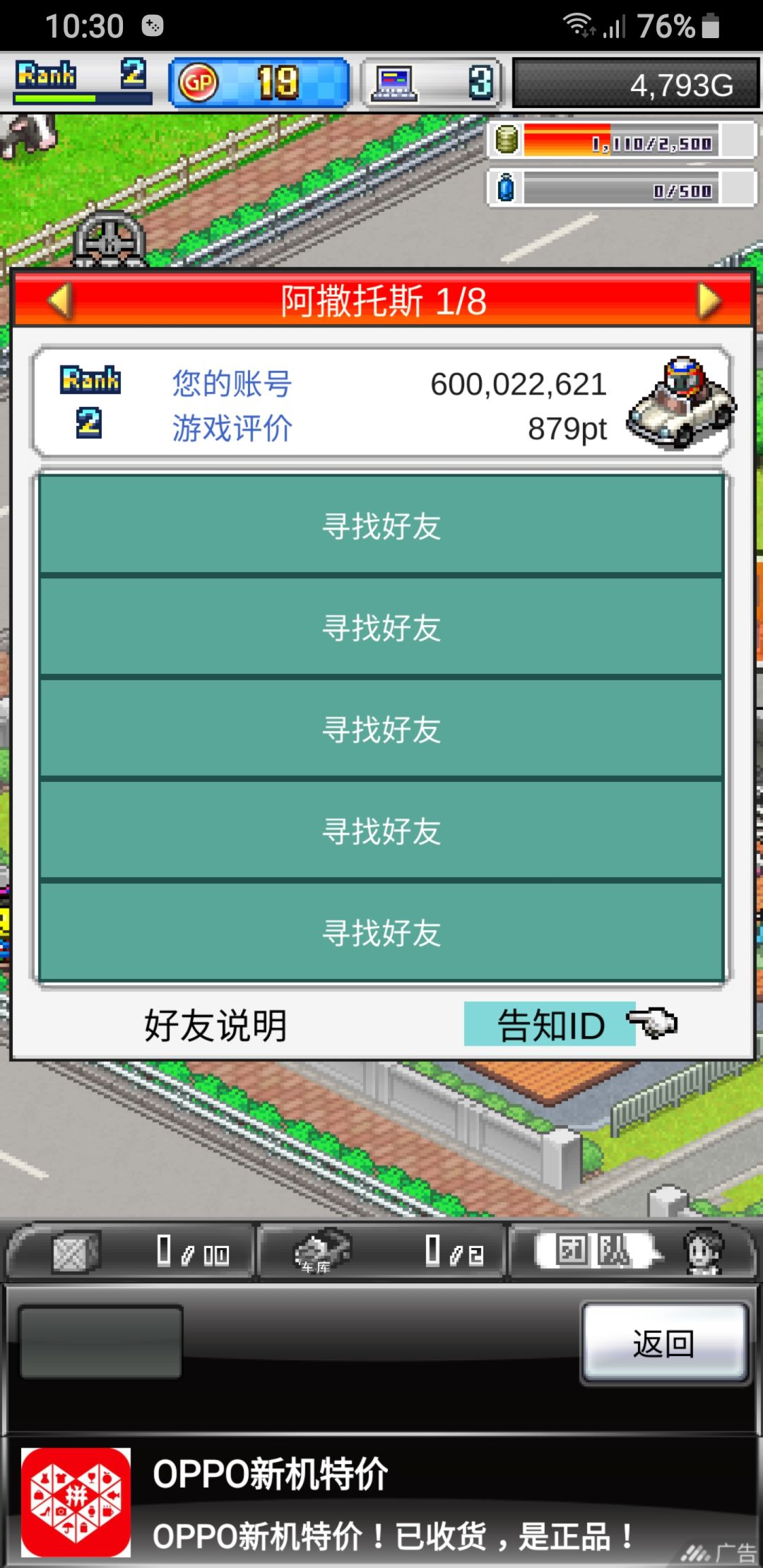Screen dimensions: 763x1568
Task: Tap the 告知ID button
Action: pos(550,1024)
